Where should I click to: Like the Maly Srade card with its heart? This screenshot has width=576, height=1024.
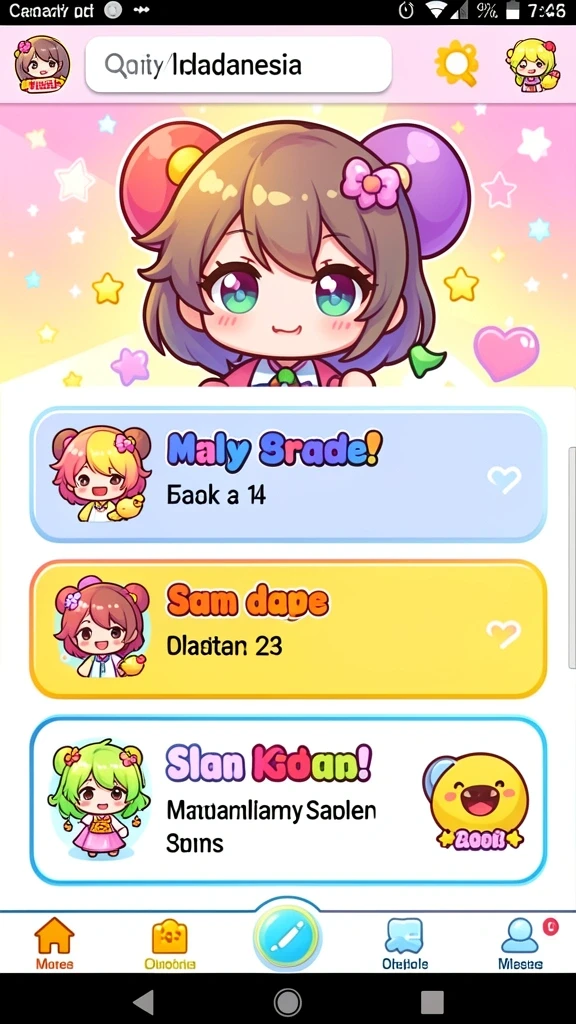tap(504, 480)
